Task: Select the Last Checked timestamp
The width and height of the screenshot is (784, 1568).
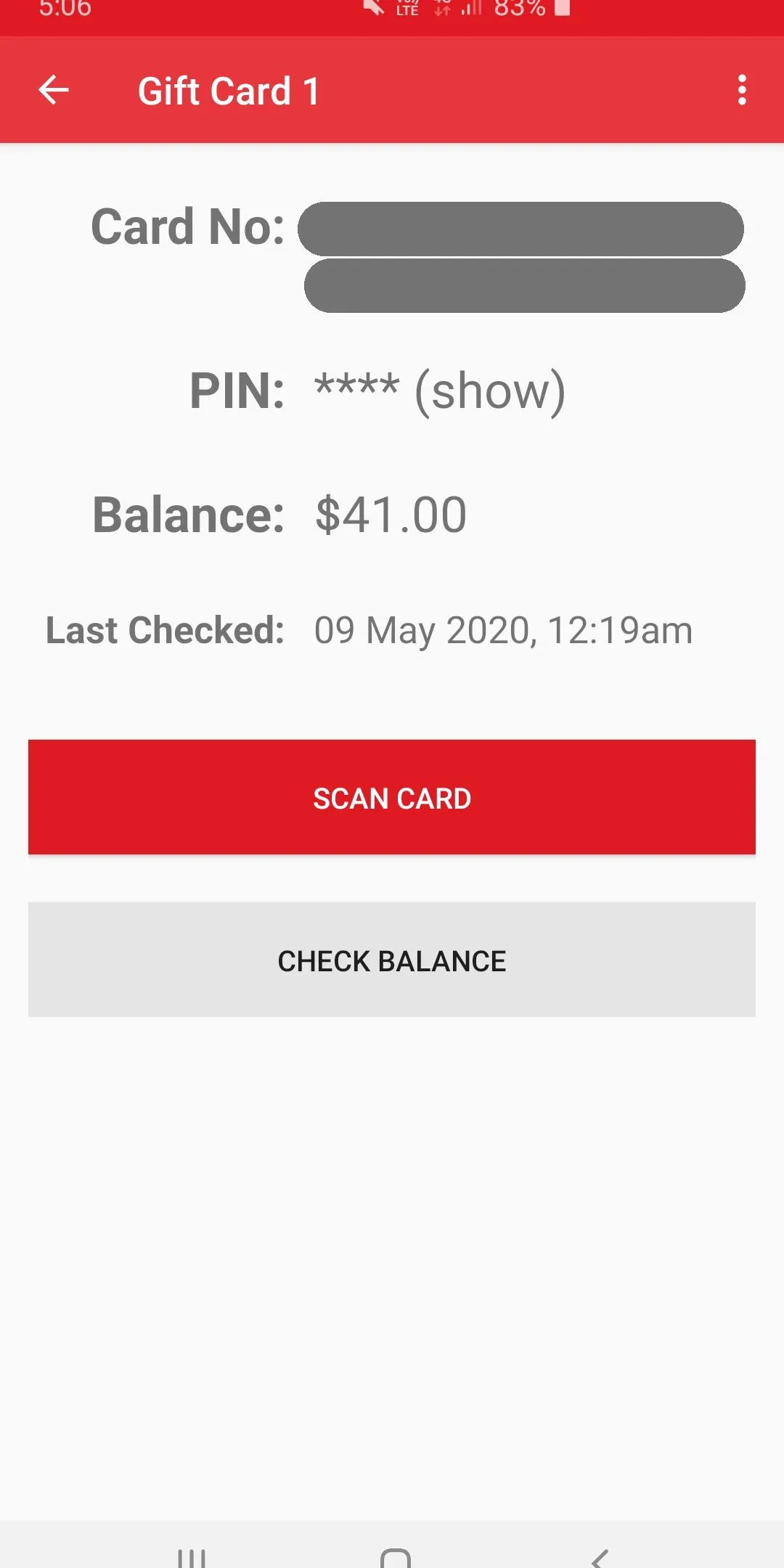Action: click(504, 629)
